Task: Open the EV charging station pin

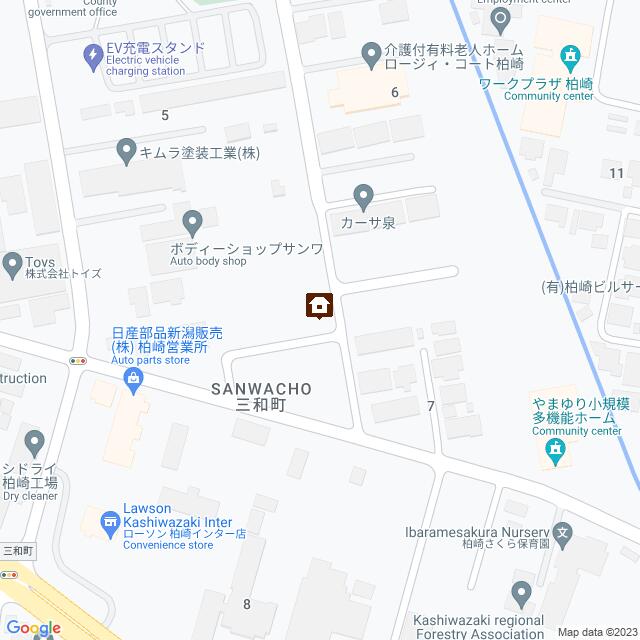Action: click(92, 56)
